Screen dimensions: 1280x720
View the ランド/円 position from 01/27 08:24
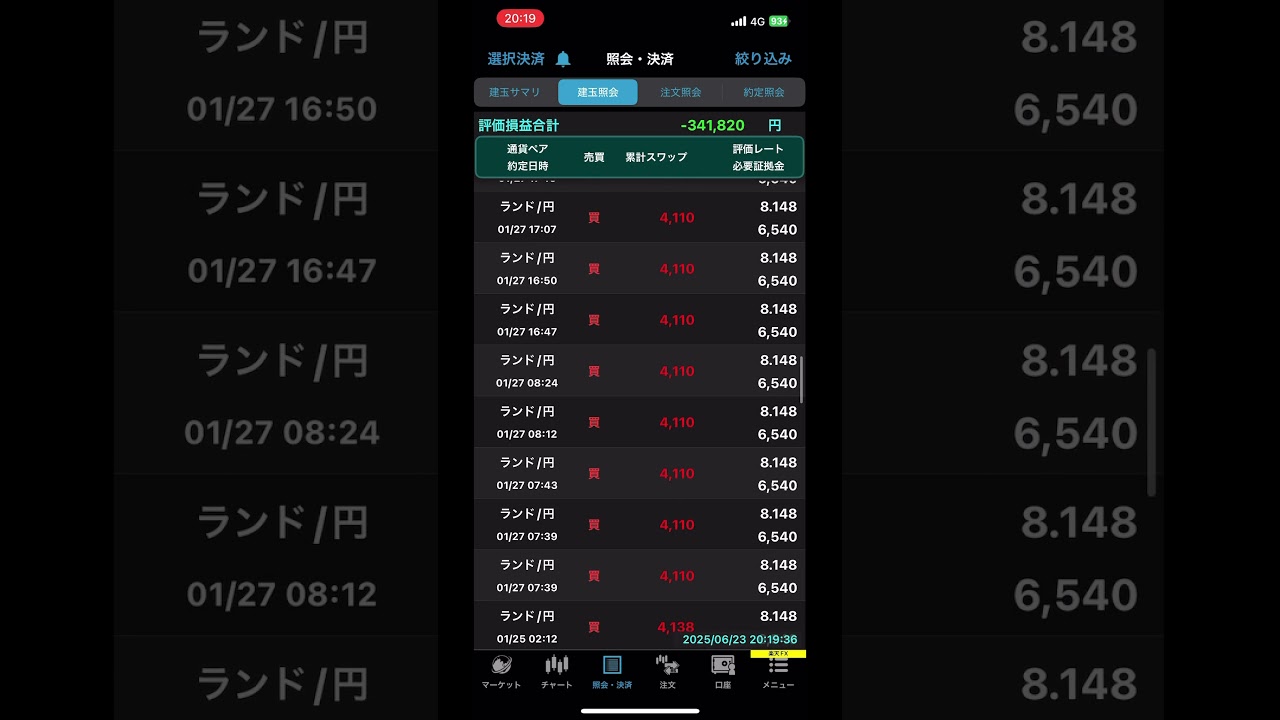tap(639, 371)
